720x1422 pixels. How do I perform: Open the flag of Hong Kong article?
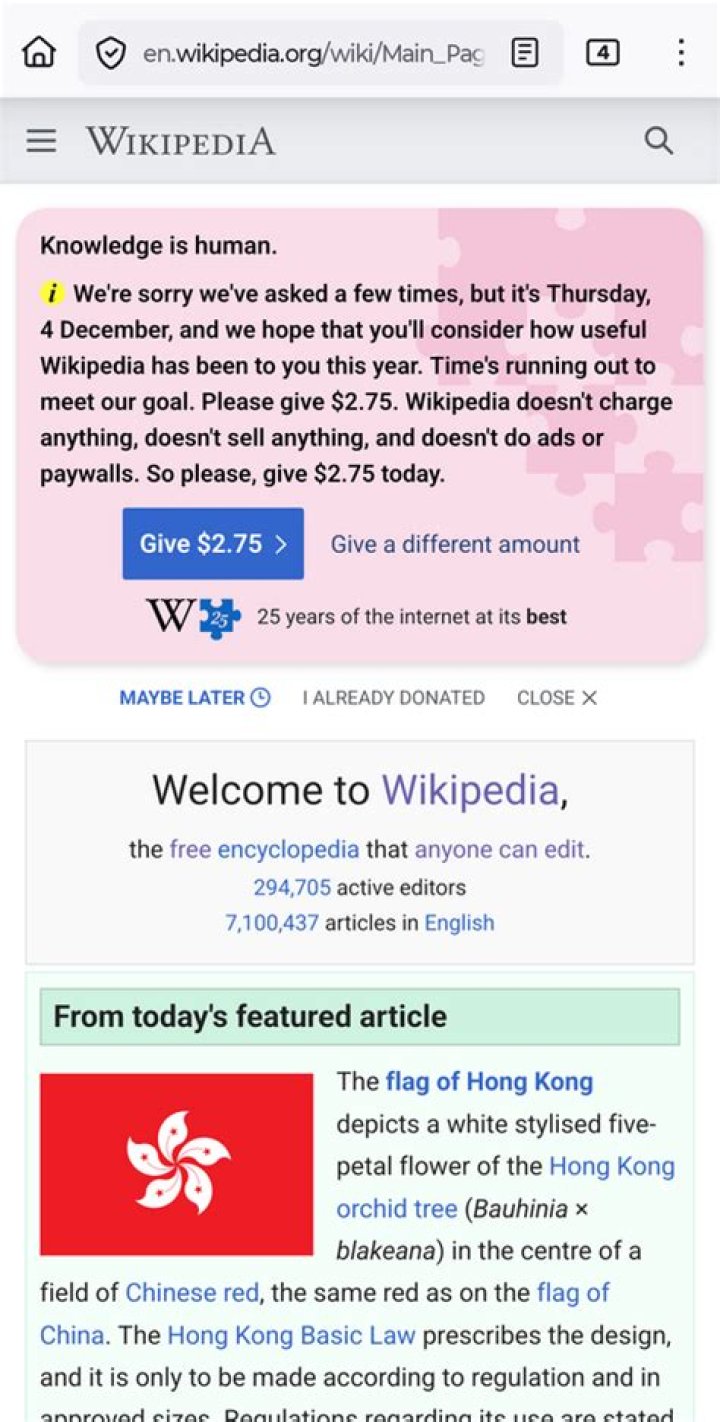click(x=488, y=1081)
